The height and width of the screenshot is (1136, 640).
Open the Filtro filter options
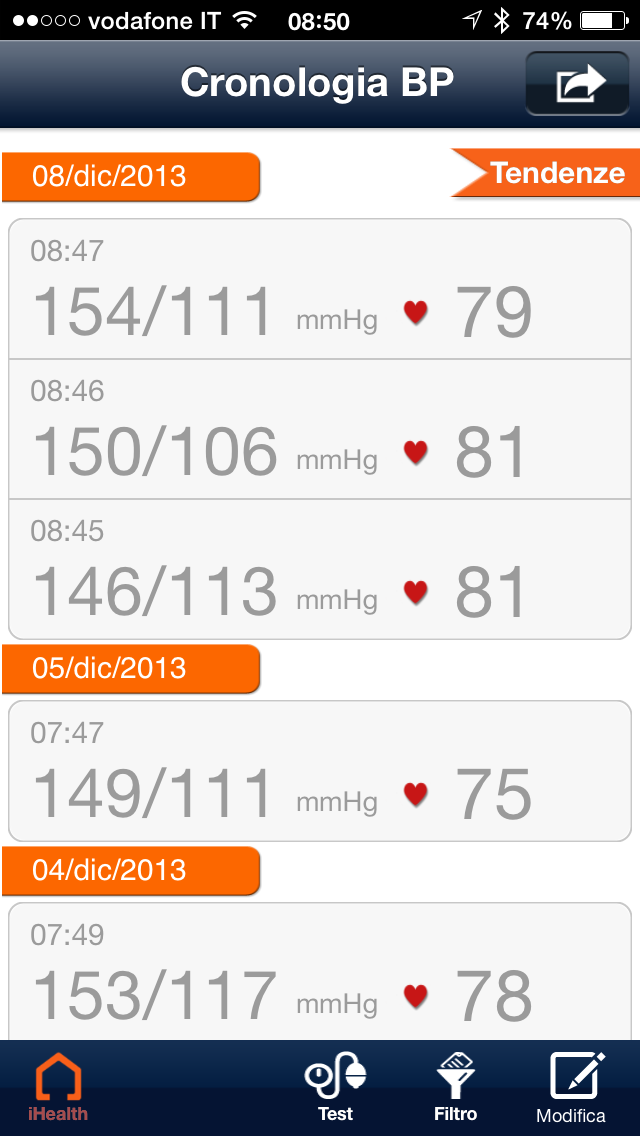[455, 1088]
